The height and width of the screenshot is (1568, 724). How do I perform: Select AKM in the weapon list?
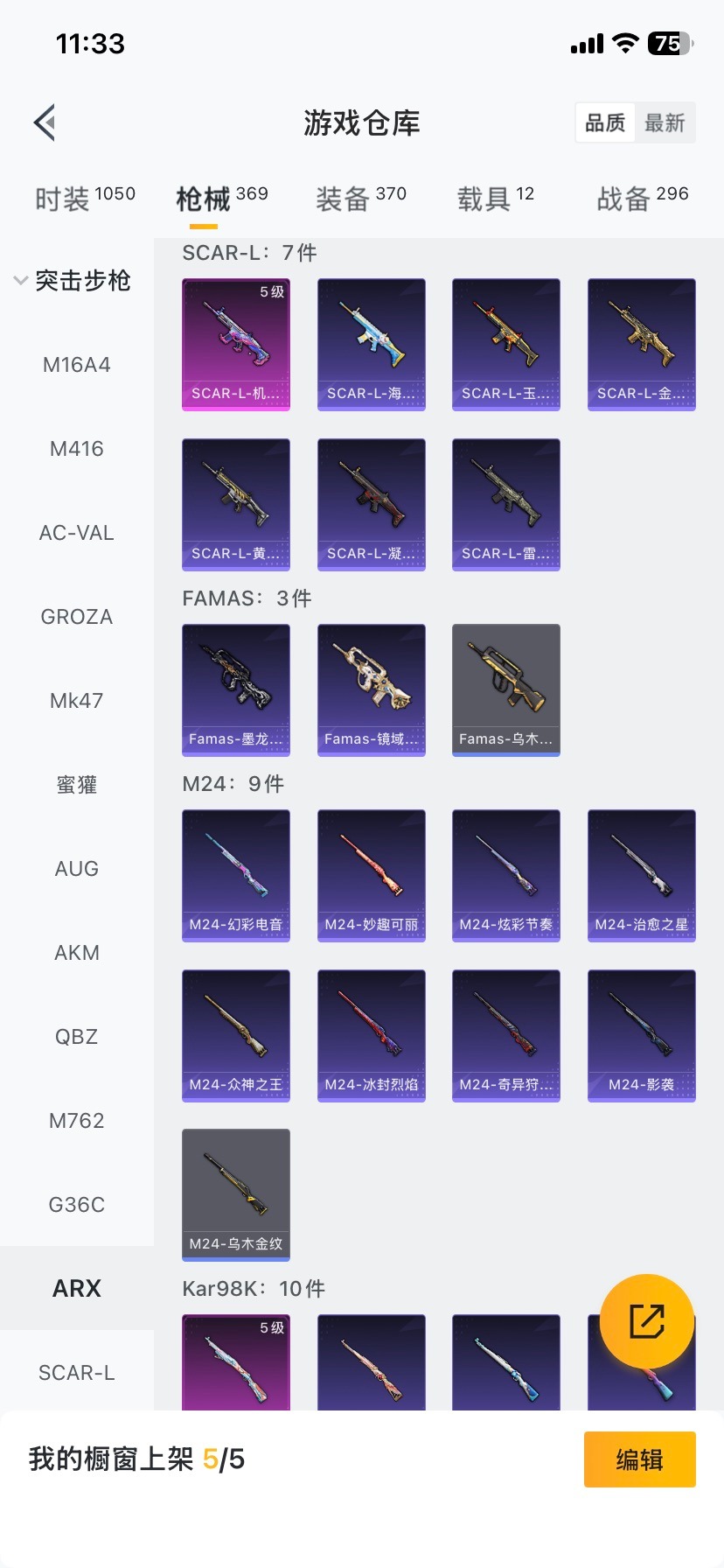click(x=77, y=953)
